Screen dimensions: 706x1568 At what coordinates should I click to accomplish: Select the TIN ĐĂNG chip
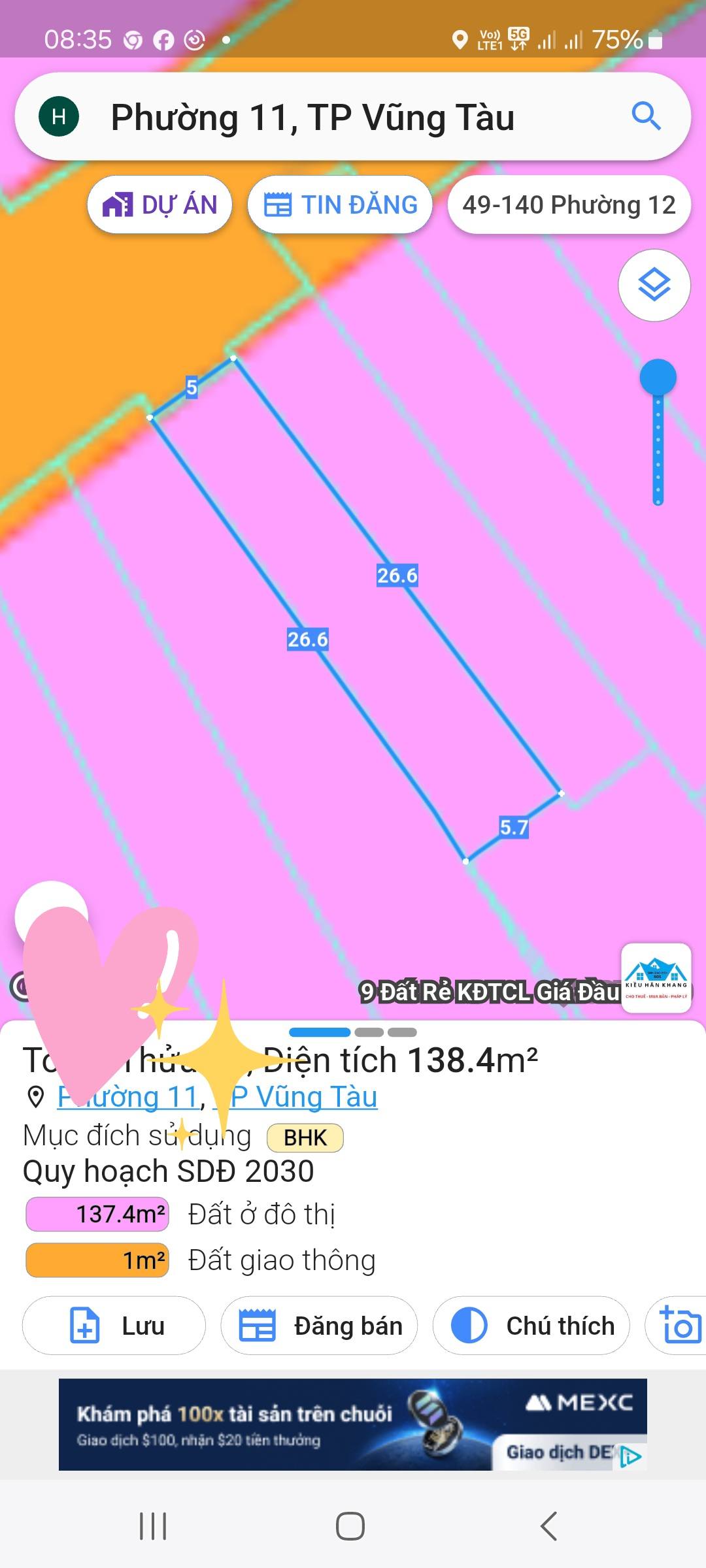click(x=340, y=204)
